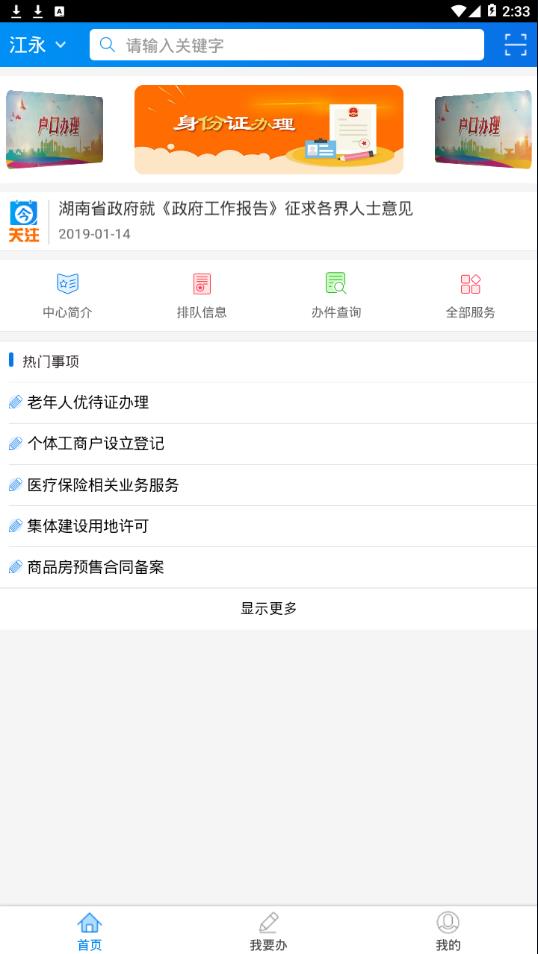Screen dimensions: 538x954
Task: Show 全部服务
Action: (470, 296)
